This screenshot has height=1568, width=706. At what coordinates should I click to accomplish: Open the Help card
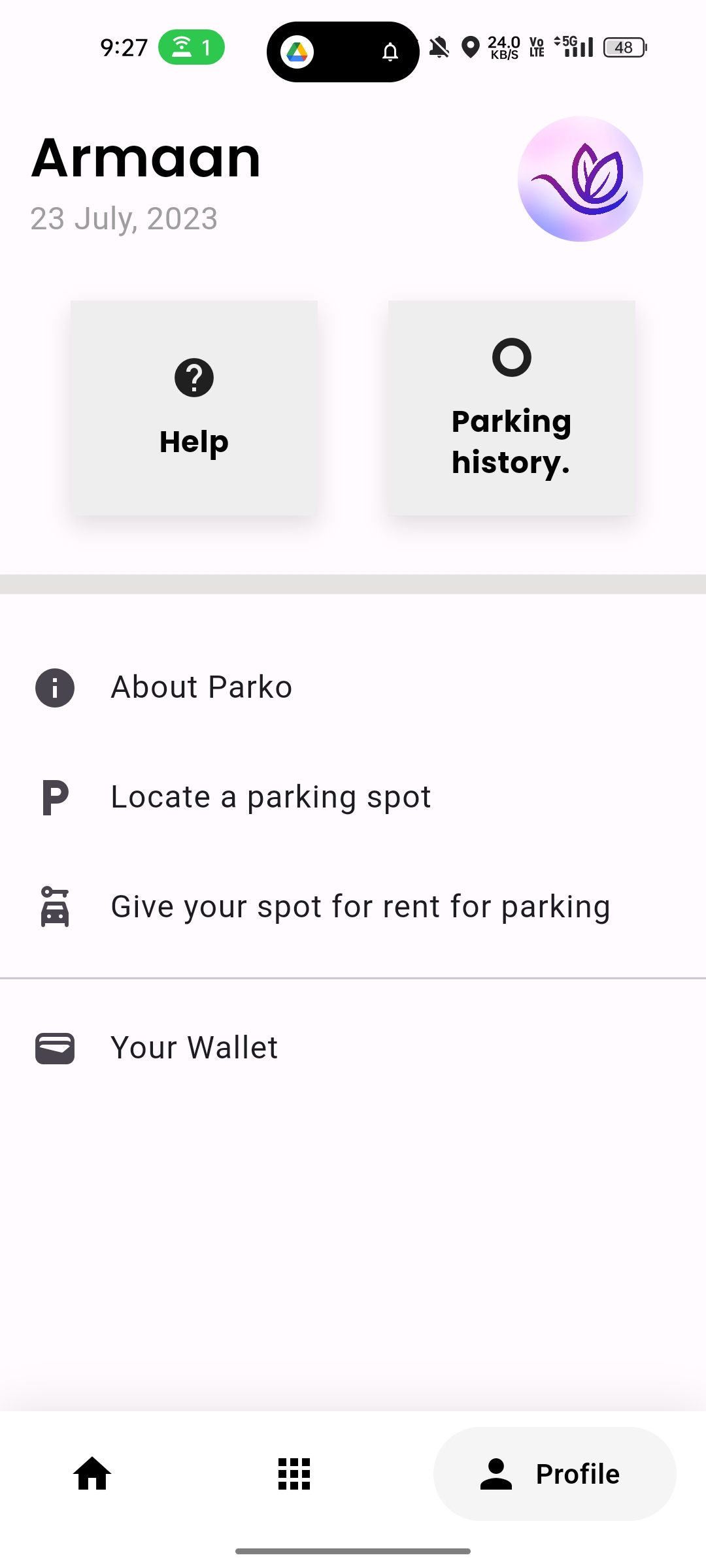(194, 408)
